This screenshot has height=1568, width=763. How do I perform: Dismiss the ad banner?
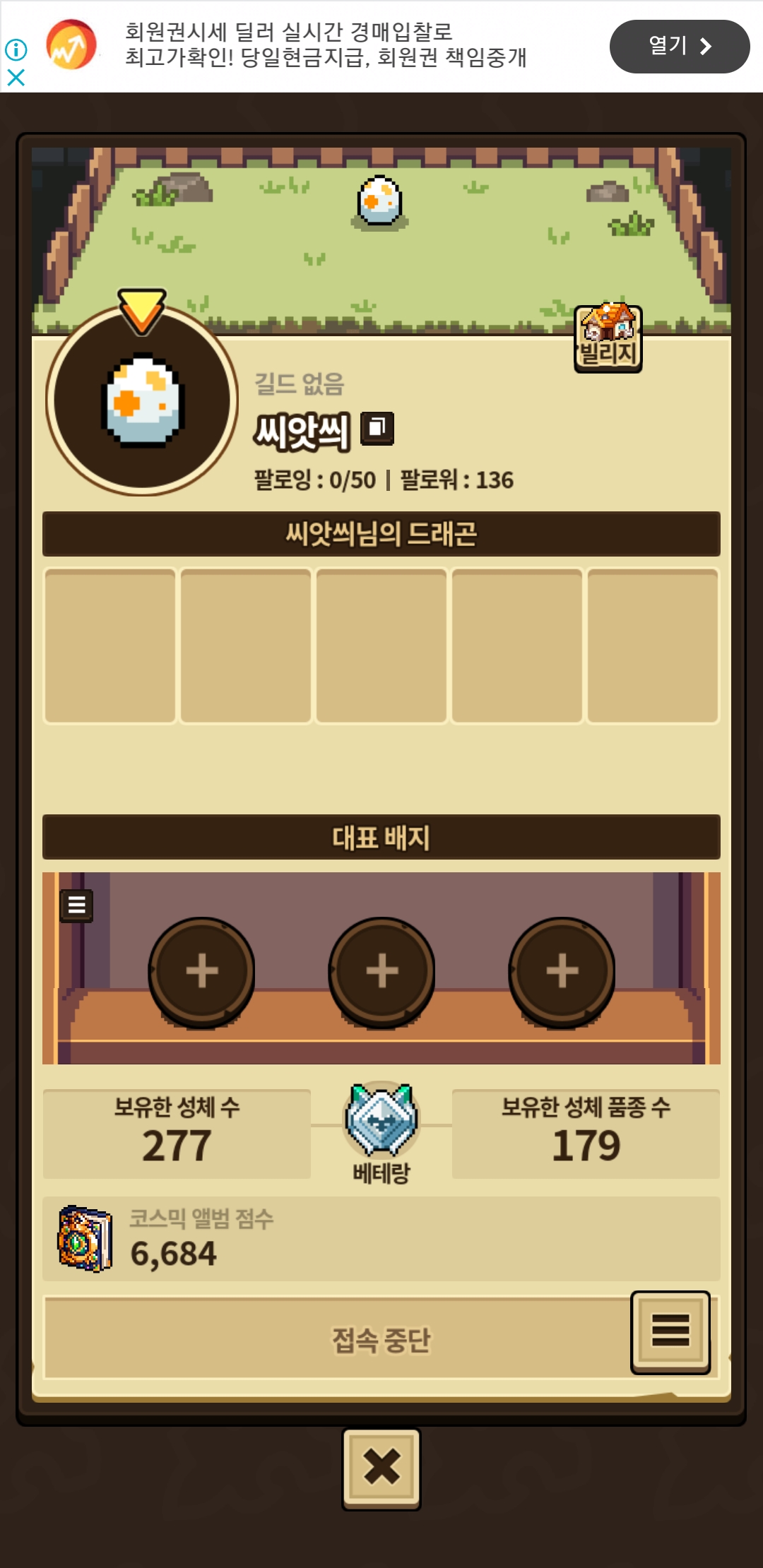(x=16, y=77)
